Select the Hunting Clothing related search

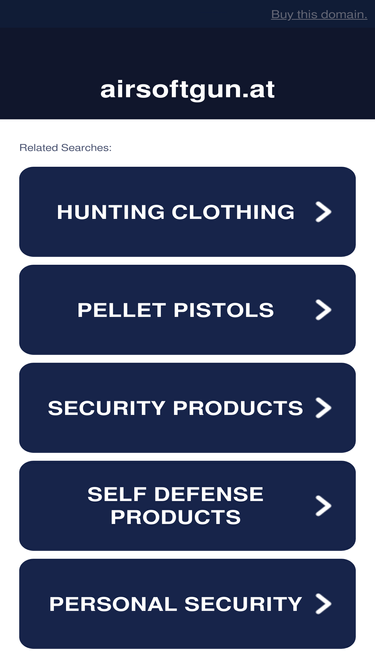coord(188,212)
